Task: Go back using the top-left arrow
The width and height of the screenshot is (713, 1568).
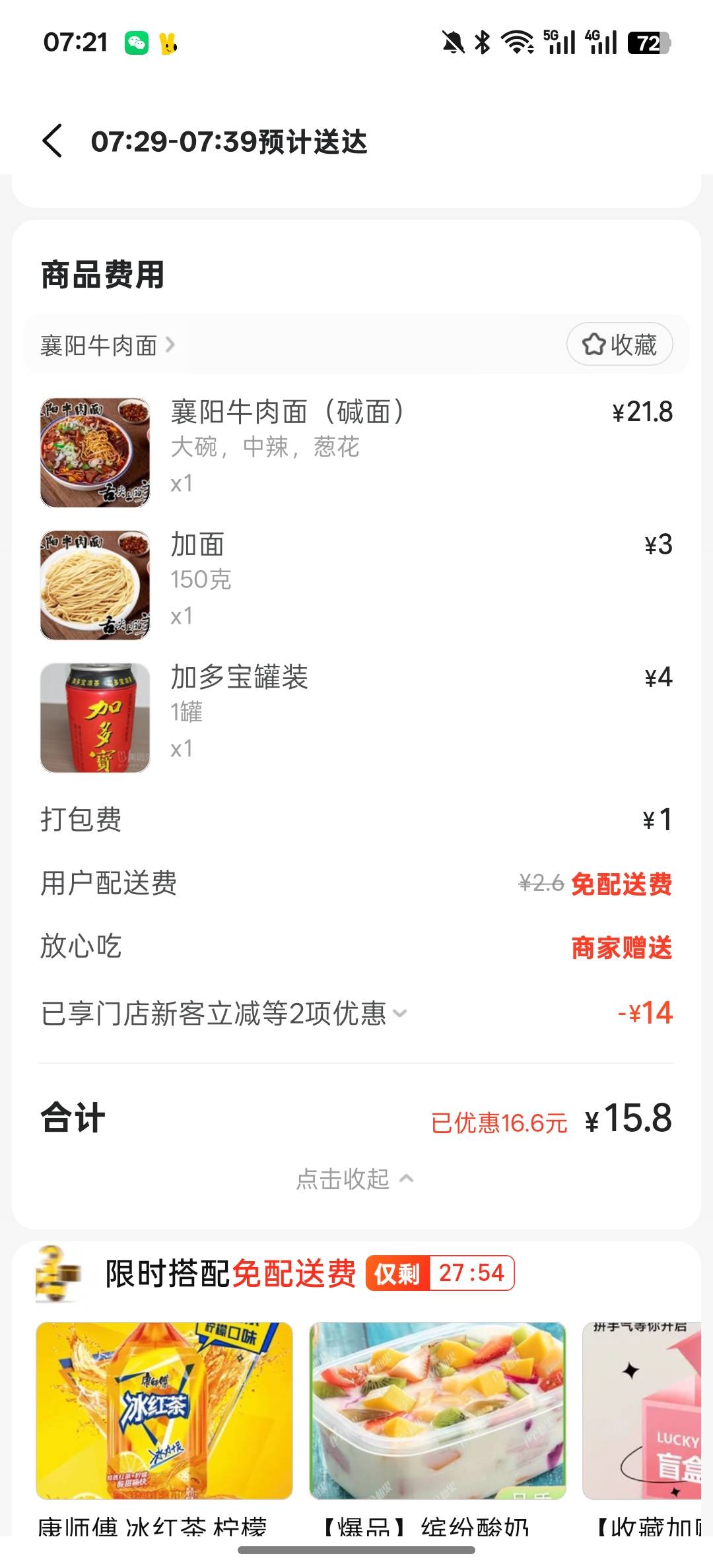Action: pyautogui.click(x=53, y=141)
